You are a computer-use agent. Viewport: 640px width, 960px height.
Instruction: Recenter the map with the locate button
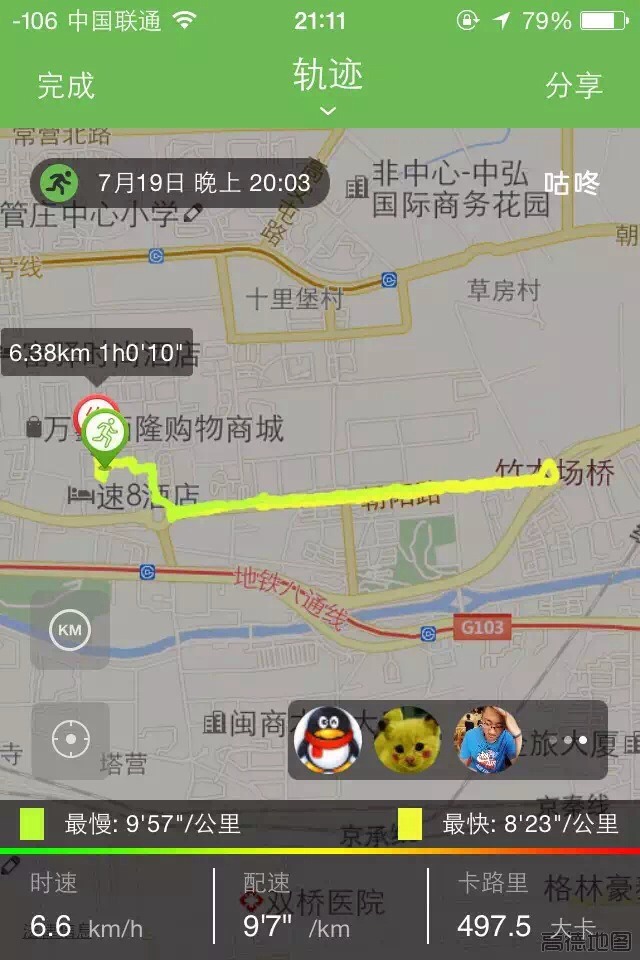[x=70, y=741]
